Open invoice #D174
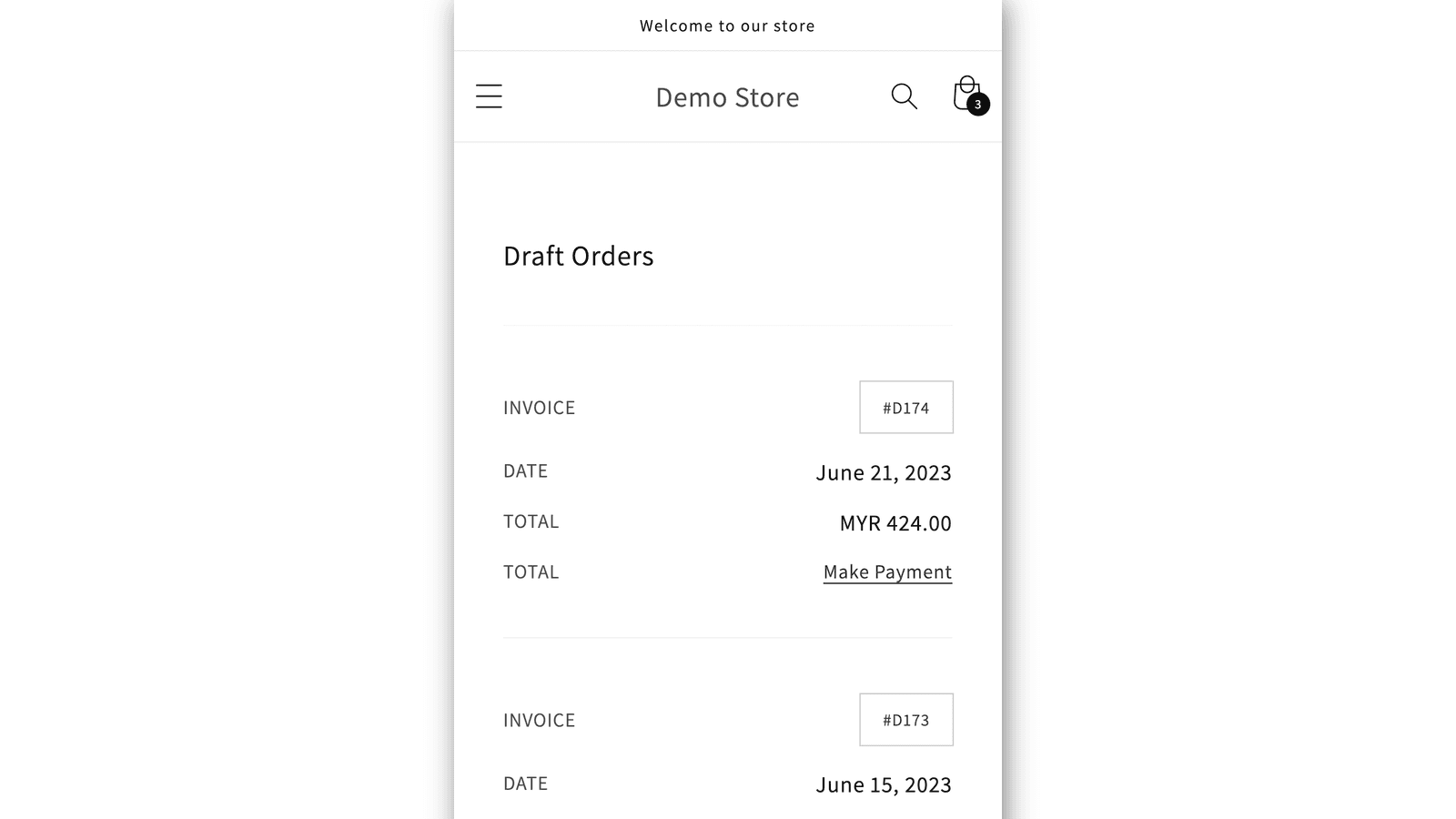Screen dimensions: 1456x819 pyautogui.click(x=905, y=408)
